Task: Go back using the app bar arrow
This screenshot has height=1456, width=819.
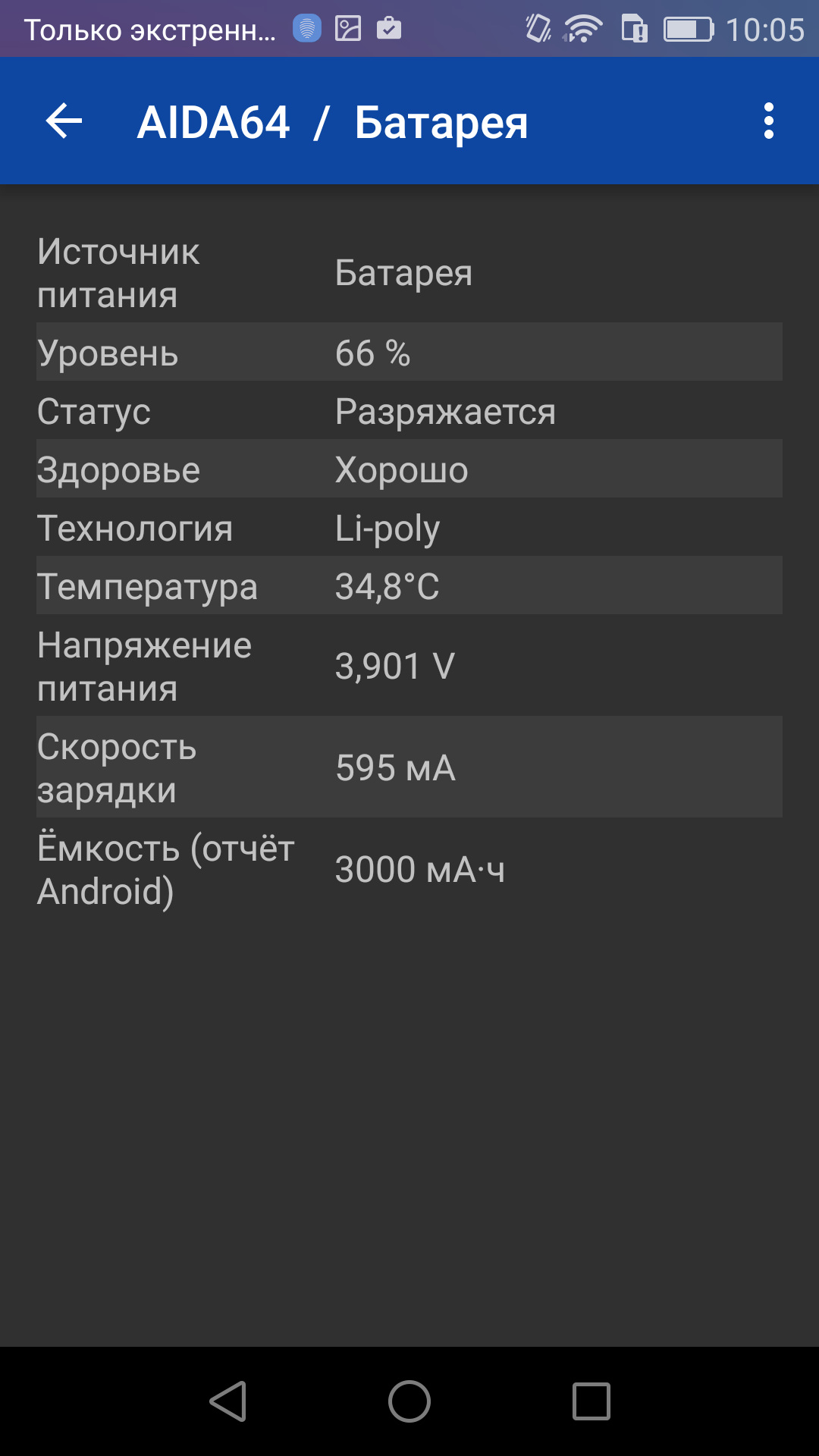Action: pos(64,121)
